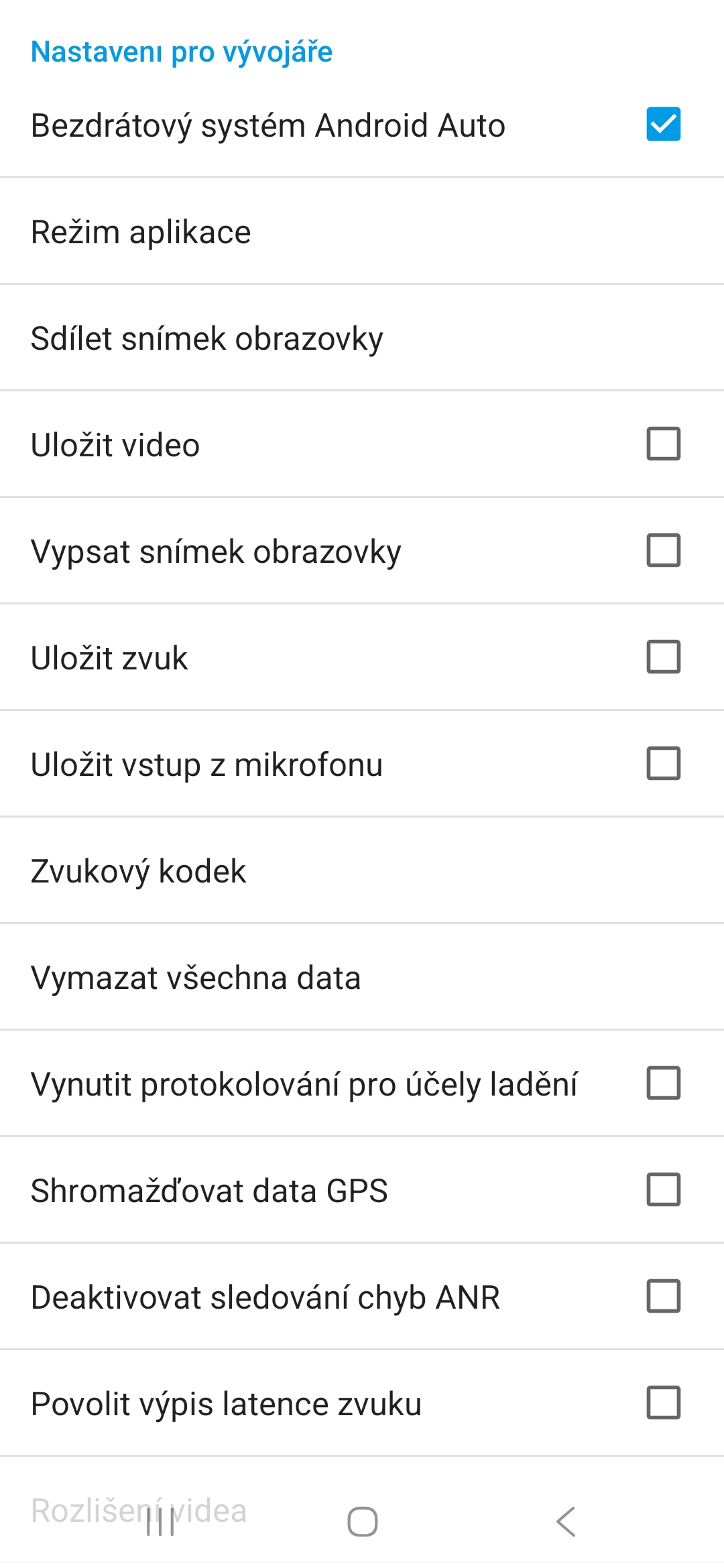Turn on Shromažďovat data GPS
This screenshot has width=724, height=1568.
pyautogui.click(x=663, y=1189)
